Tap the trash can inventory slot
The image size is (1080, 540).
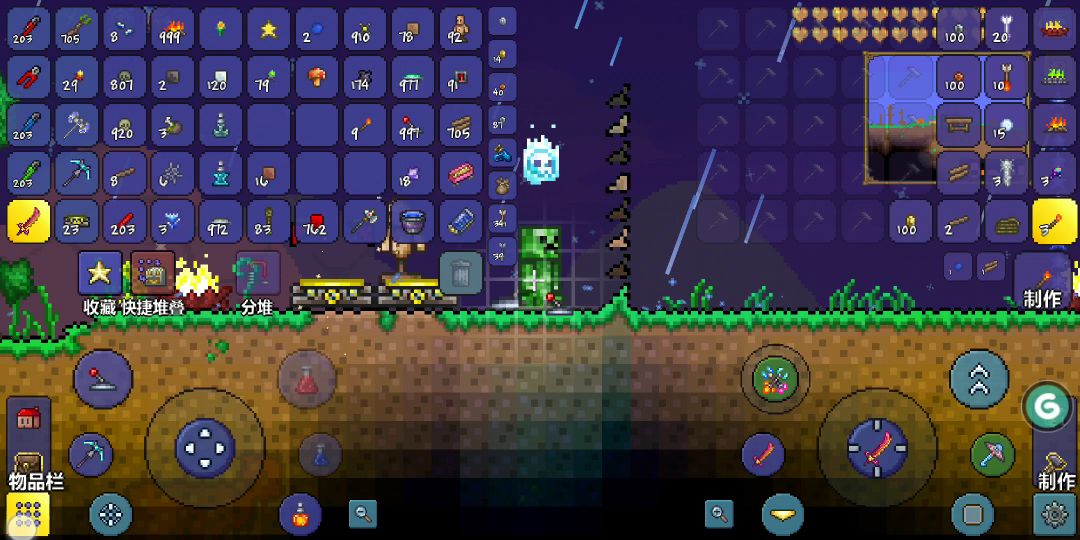click(461, 272)
